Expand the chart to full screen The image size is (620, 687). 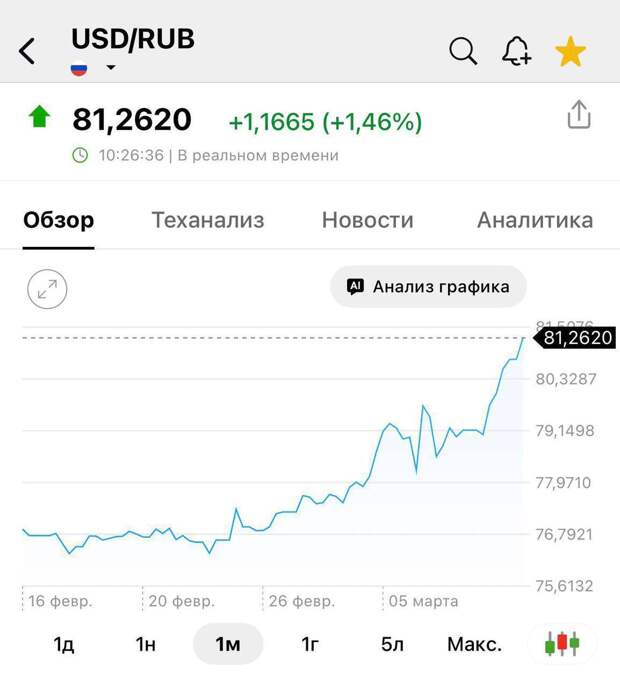click(47, 290)
